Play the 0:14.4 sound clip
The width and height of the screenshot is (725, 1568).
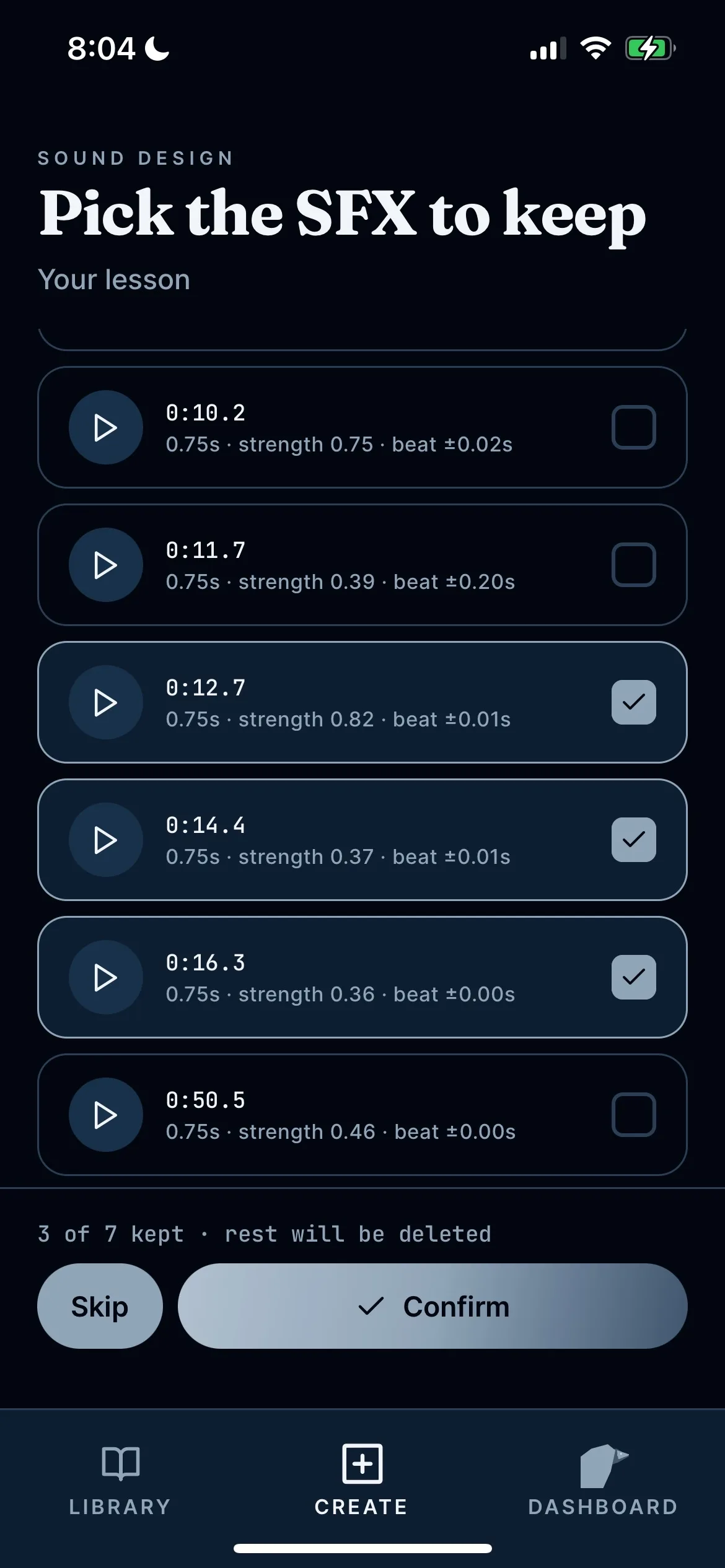(x=105, y=840)
